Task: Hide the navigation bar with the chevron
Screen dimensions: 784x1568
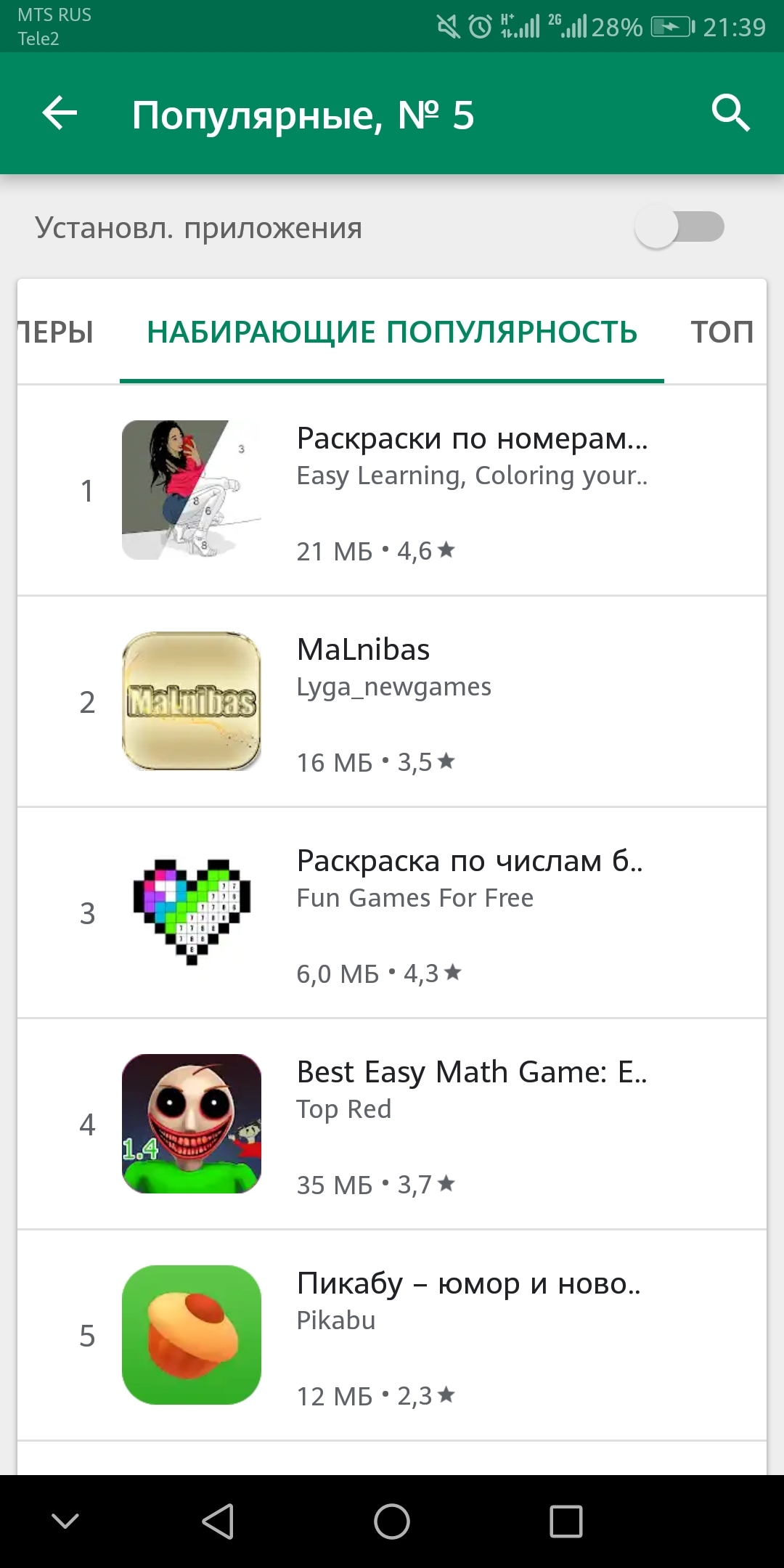Action: (65, 1521)
